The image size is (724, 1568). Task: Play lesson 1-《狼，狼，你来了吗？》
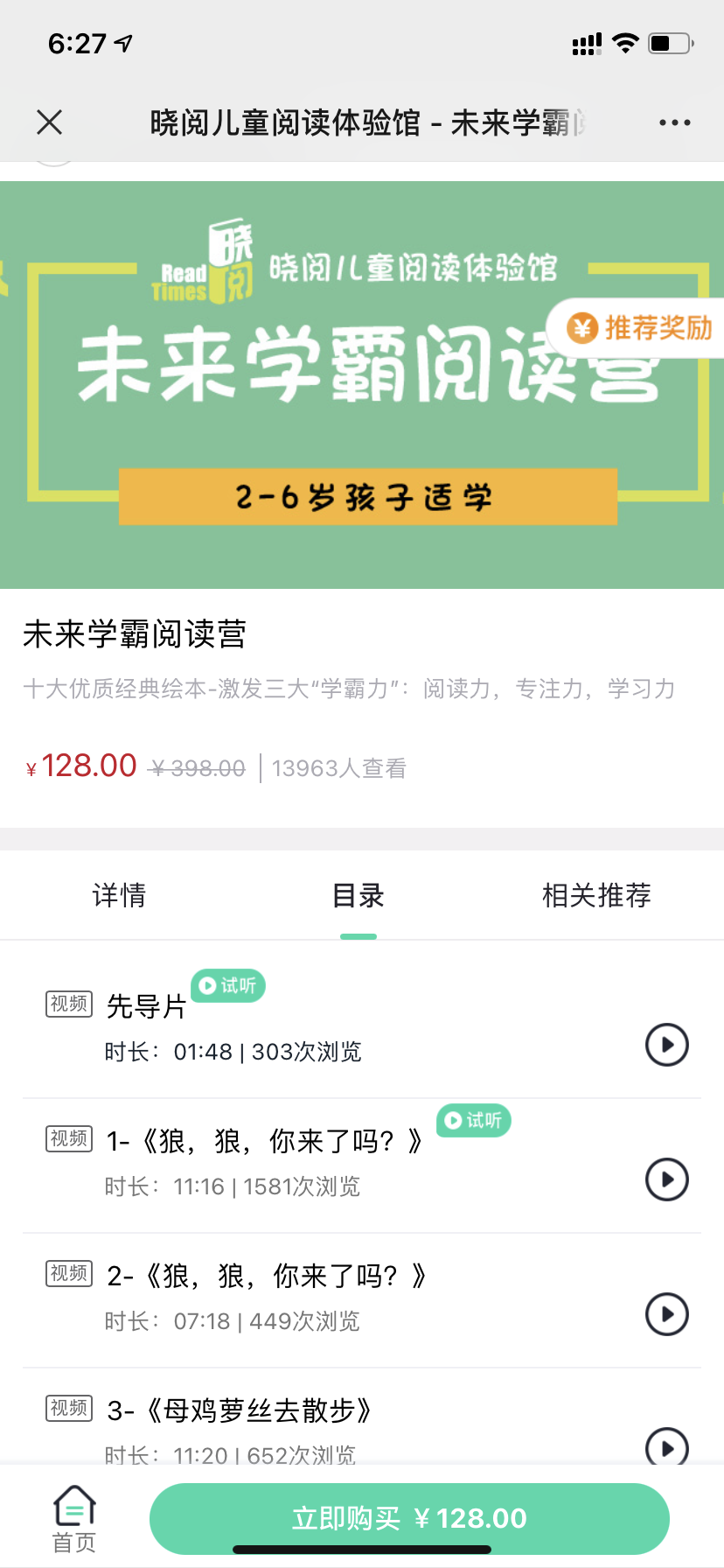pyautogui.click(x=666, y=1179)
